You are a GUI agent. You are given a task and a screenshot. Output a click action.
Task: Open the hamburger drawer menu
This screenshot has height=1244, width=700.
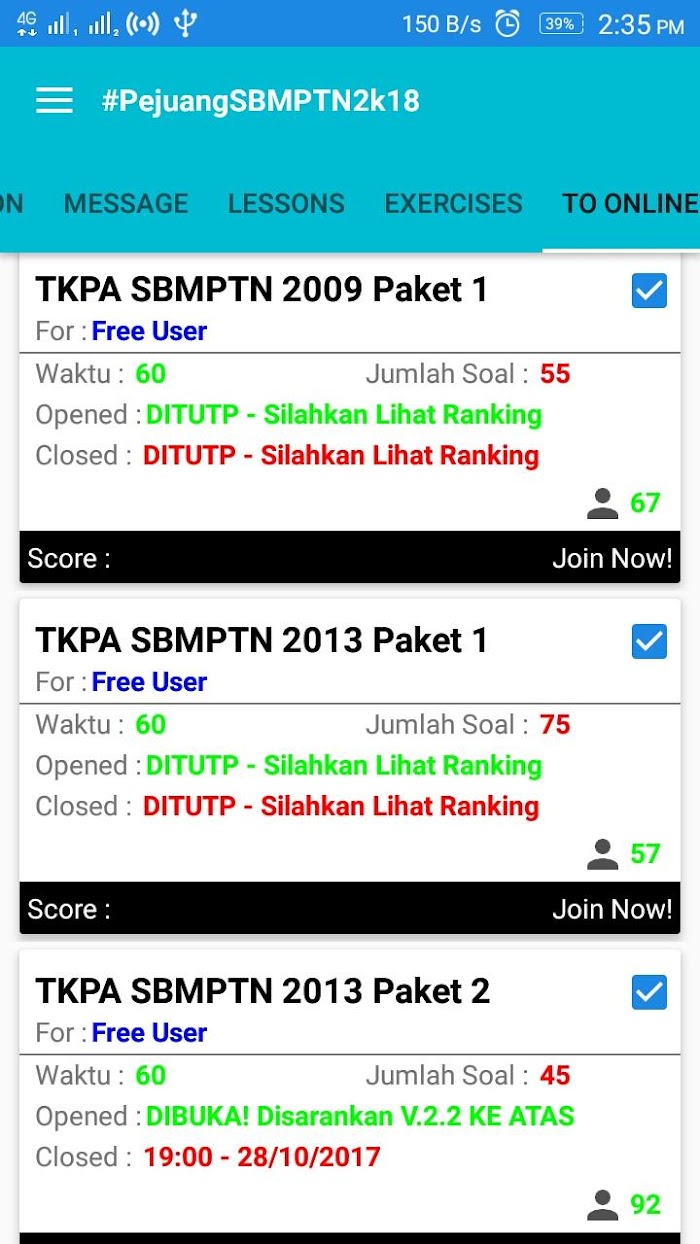[54, 101]
